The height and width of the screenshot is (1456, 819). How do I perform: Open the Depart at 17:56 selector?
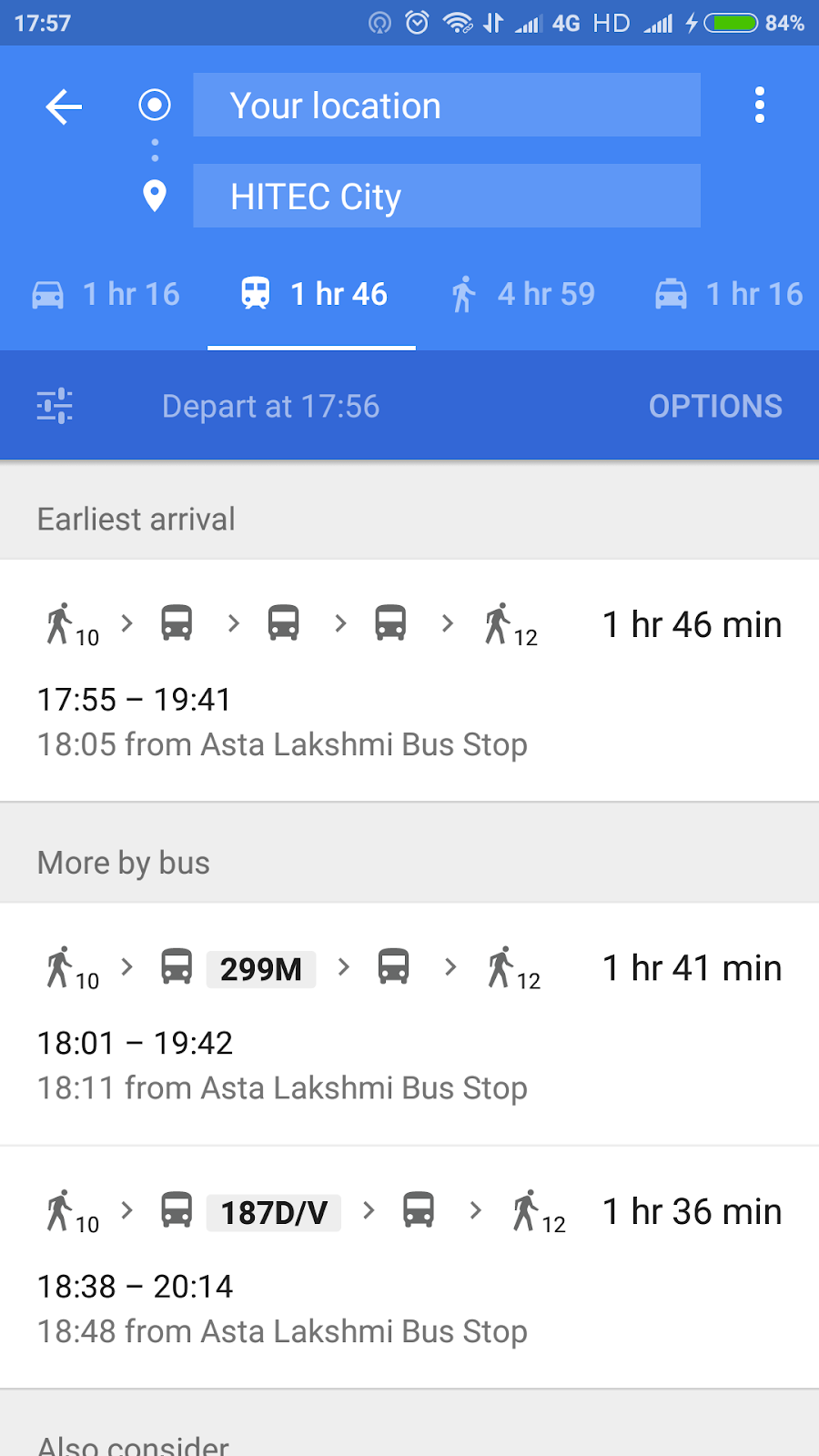pyautogui.click(x=270, y=405)
